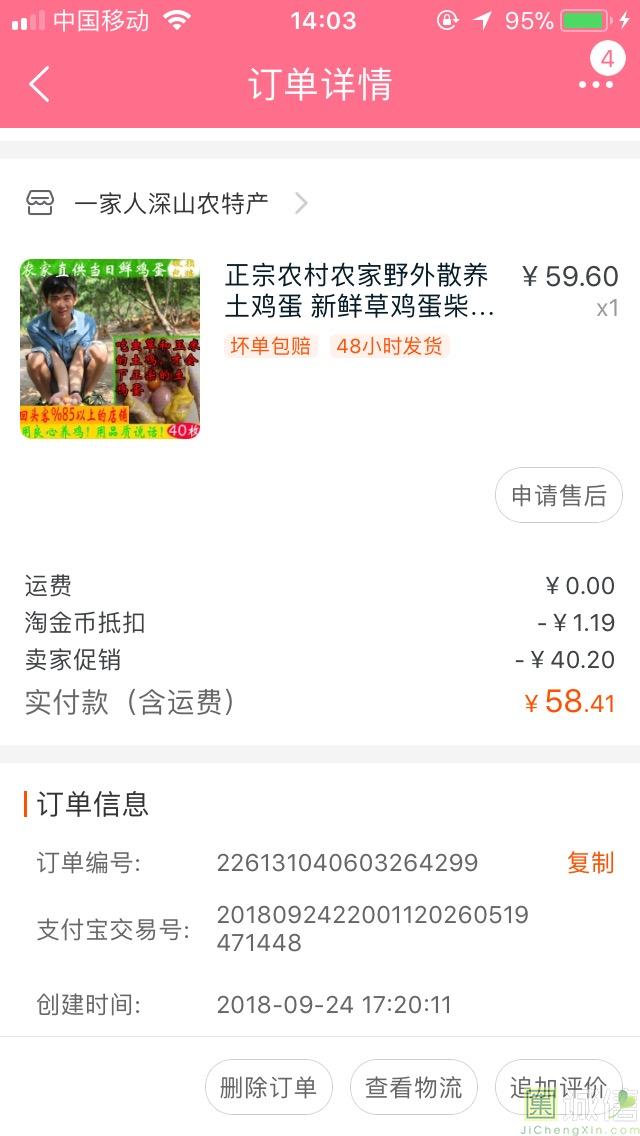Delete this order with 删除订单
Image resolution: width=640 pixels, height=1136 pixels.
coord(268,1087)
